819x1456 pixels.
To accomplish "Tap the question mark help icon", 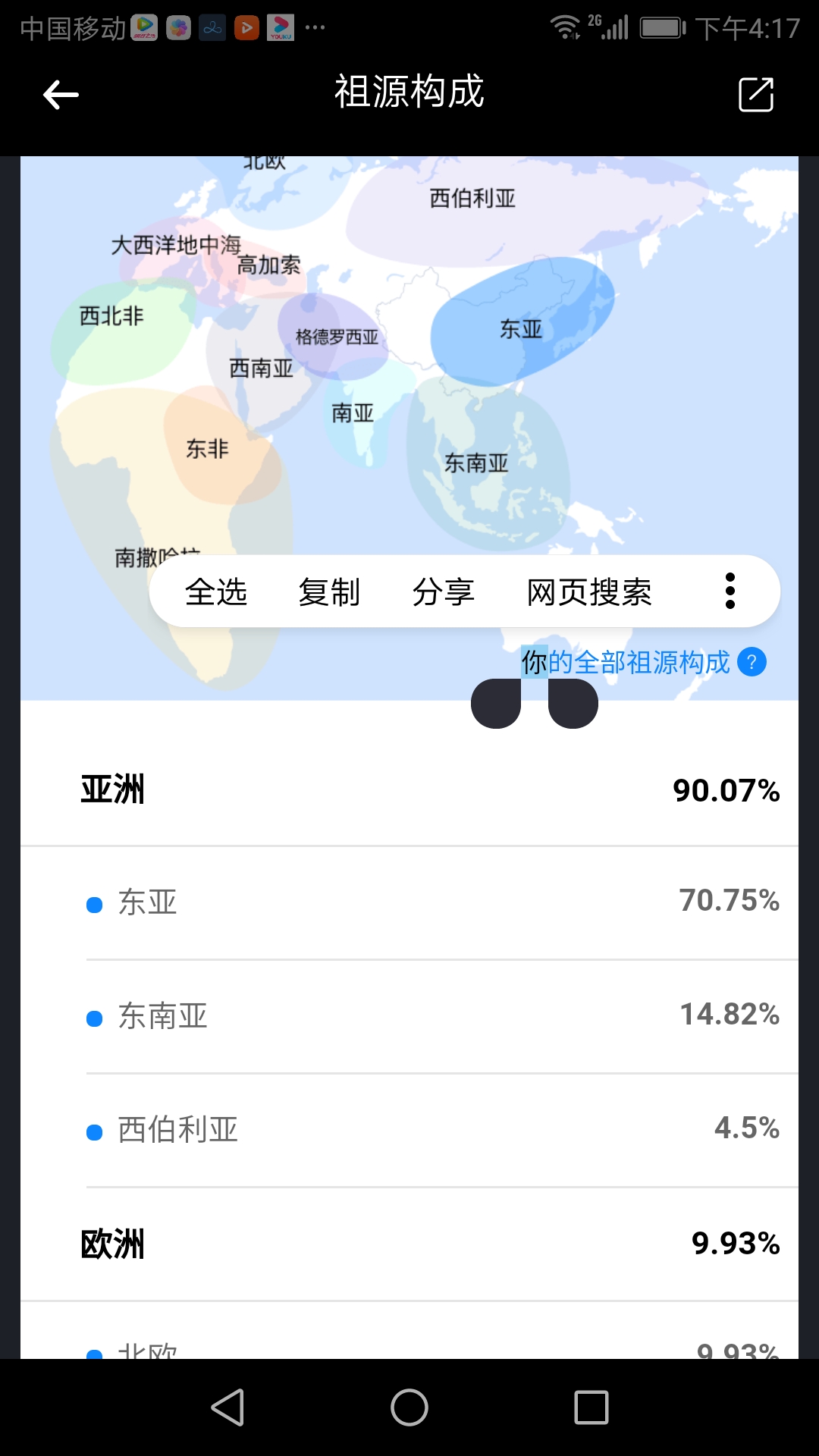I will [x=752, y=662].
